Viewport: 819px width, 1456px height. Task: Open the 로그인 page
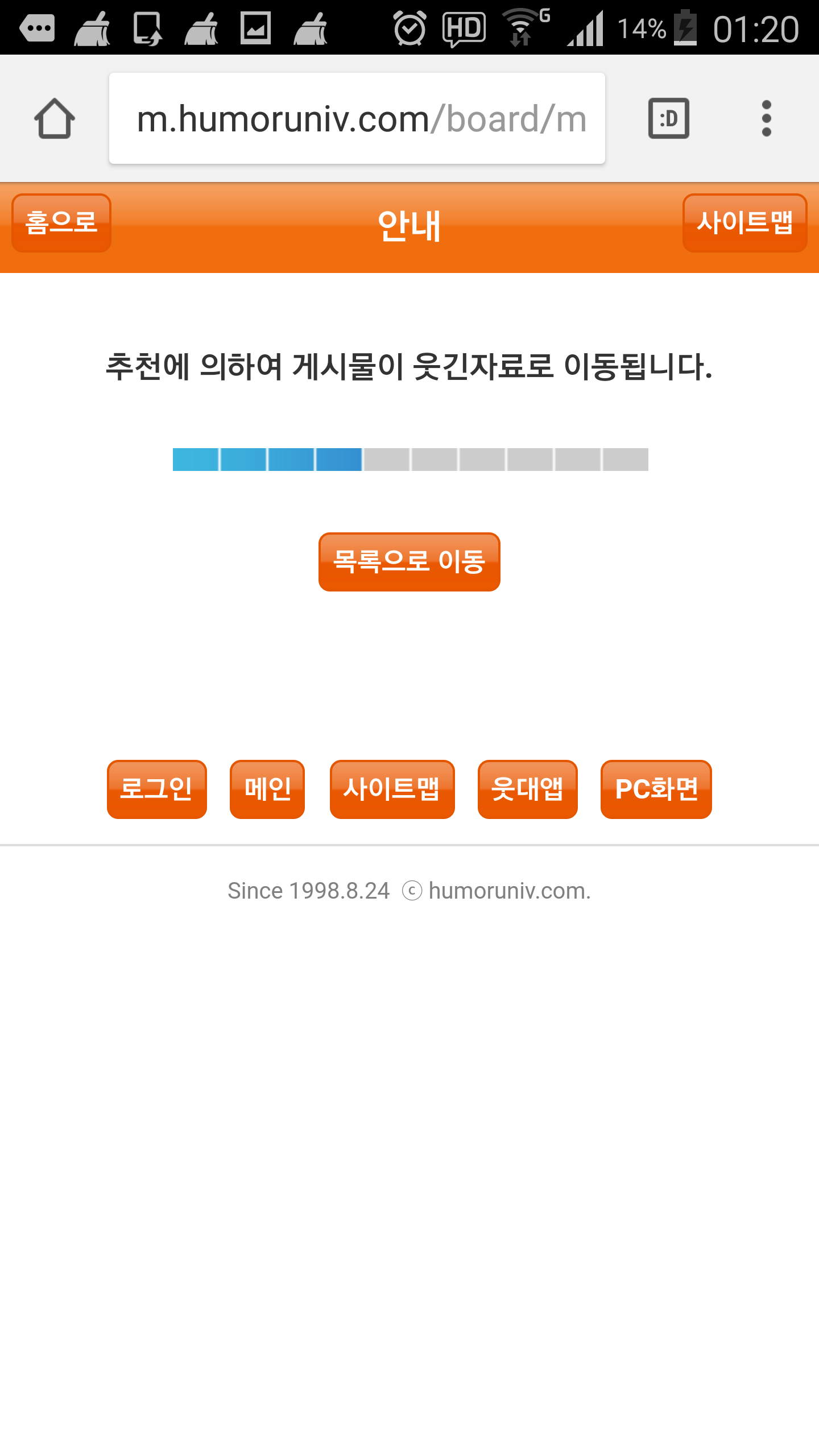pos(157,789)
